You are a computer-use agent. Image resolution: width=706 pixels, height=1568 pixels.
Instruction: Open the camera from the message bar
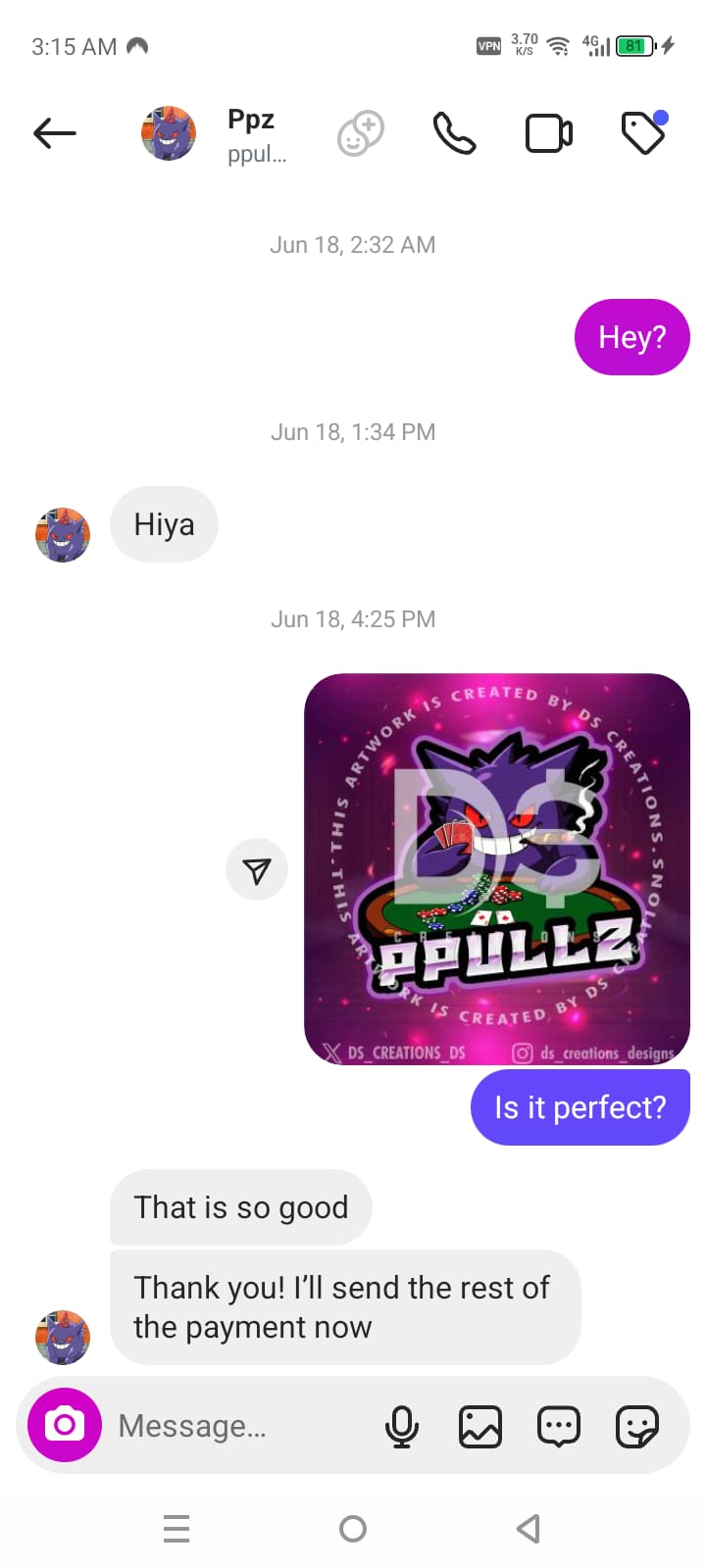click(x=65, y=1425)
